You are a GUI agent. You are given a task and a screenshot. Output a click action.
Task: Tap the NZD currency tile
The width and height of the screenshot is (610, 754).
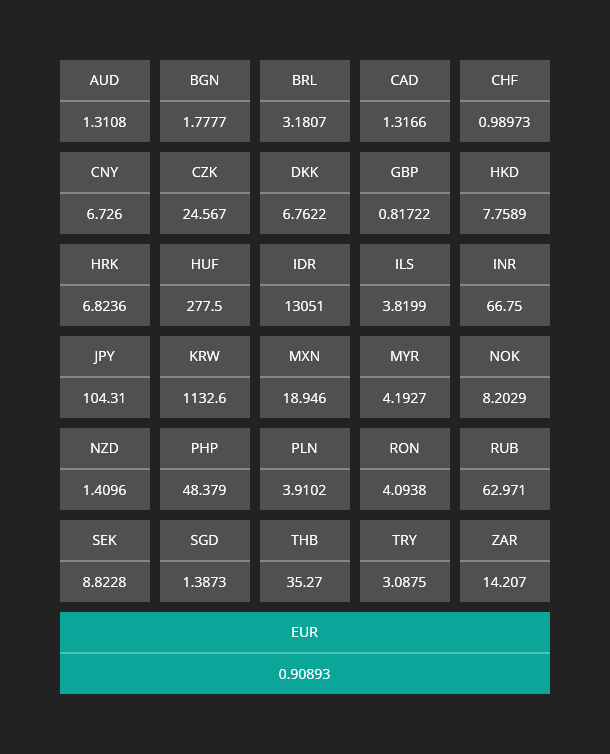(x=105, y=469)
